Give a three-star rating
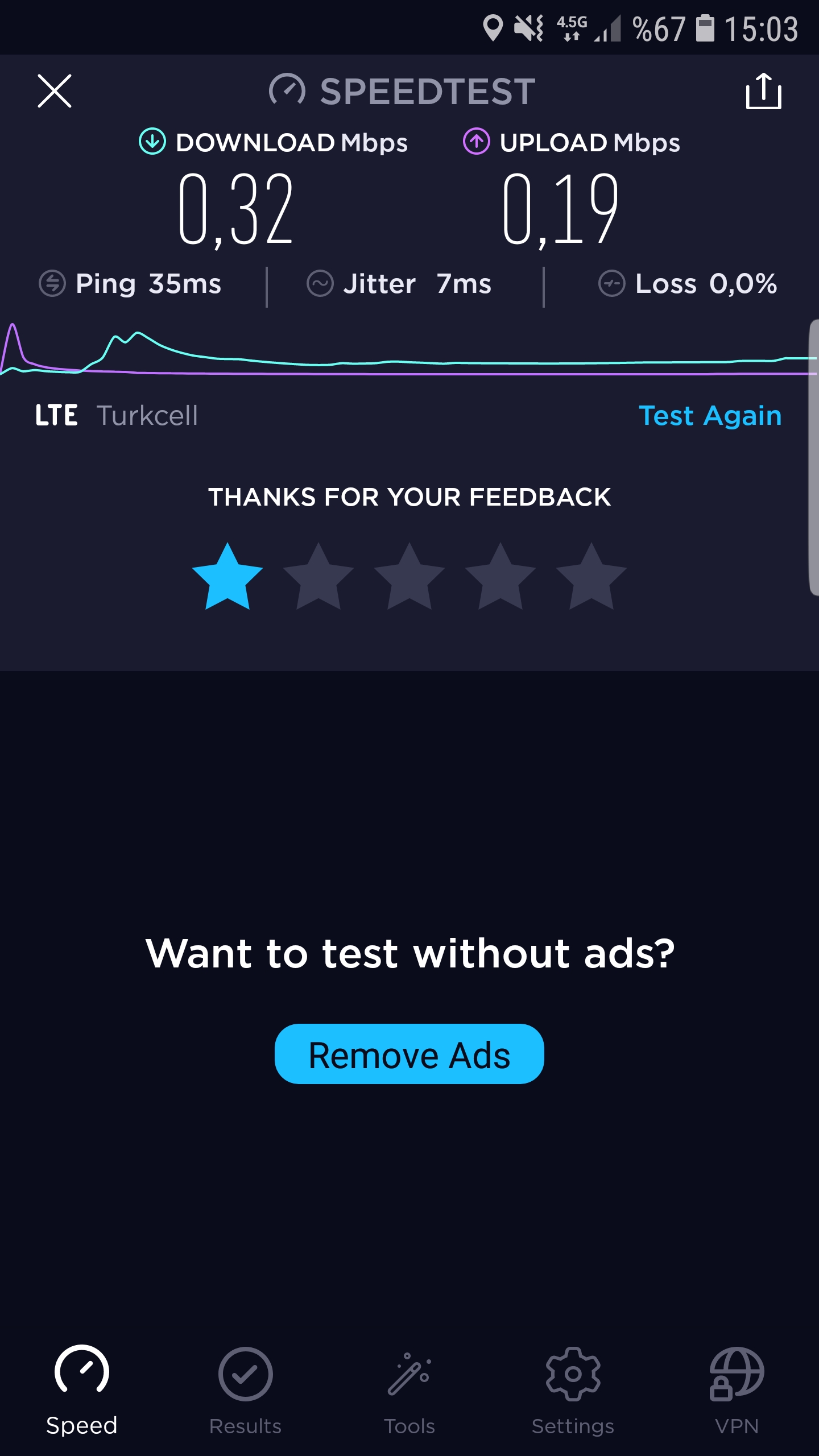819x1456 pixels. pos(409,577)
